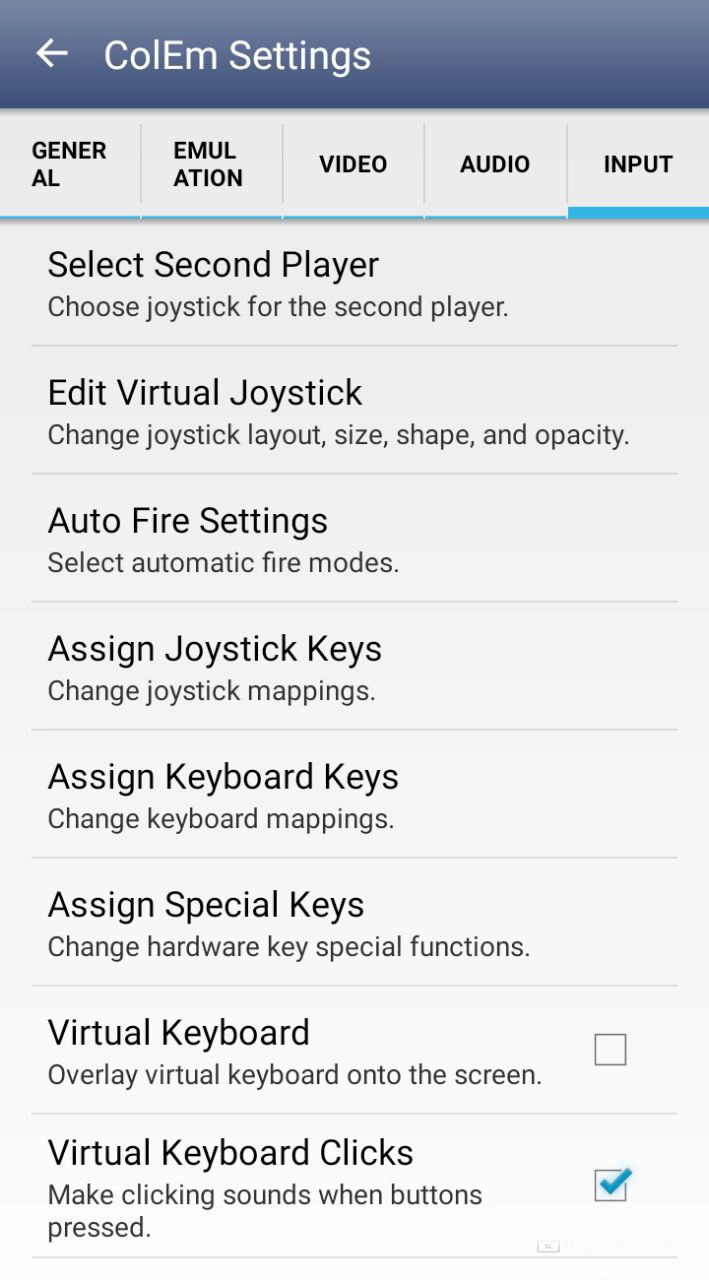Open the Audio tab

495,164
